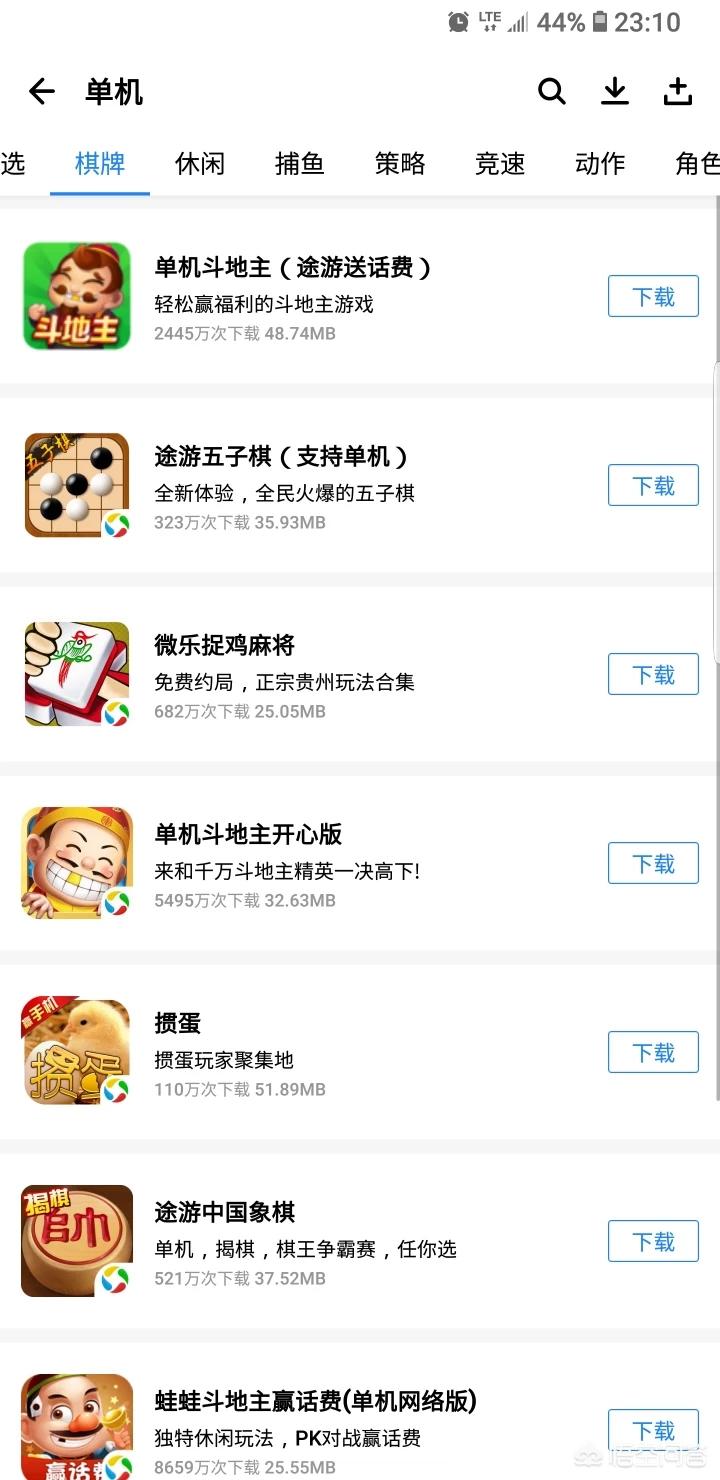Image resolution: width=720 pixels, height=1480 pixels.
Task: Open 单机斗地主开心版 app details
Action: pos(248,835)
